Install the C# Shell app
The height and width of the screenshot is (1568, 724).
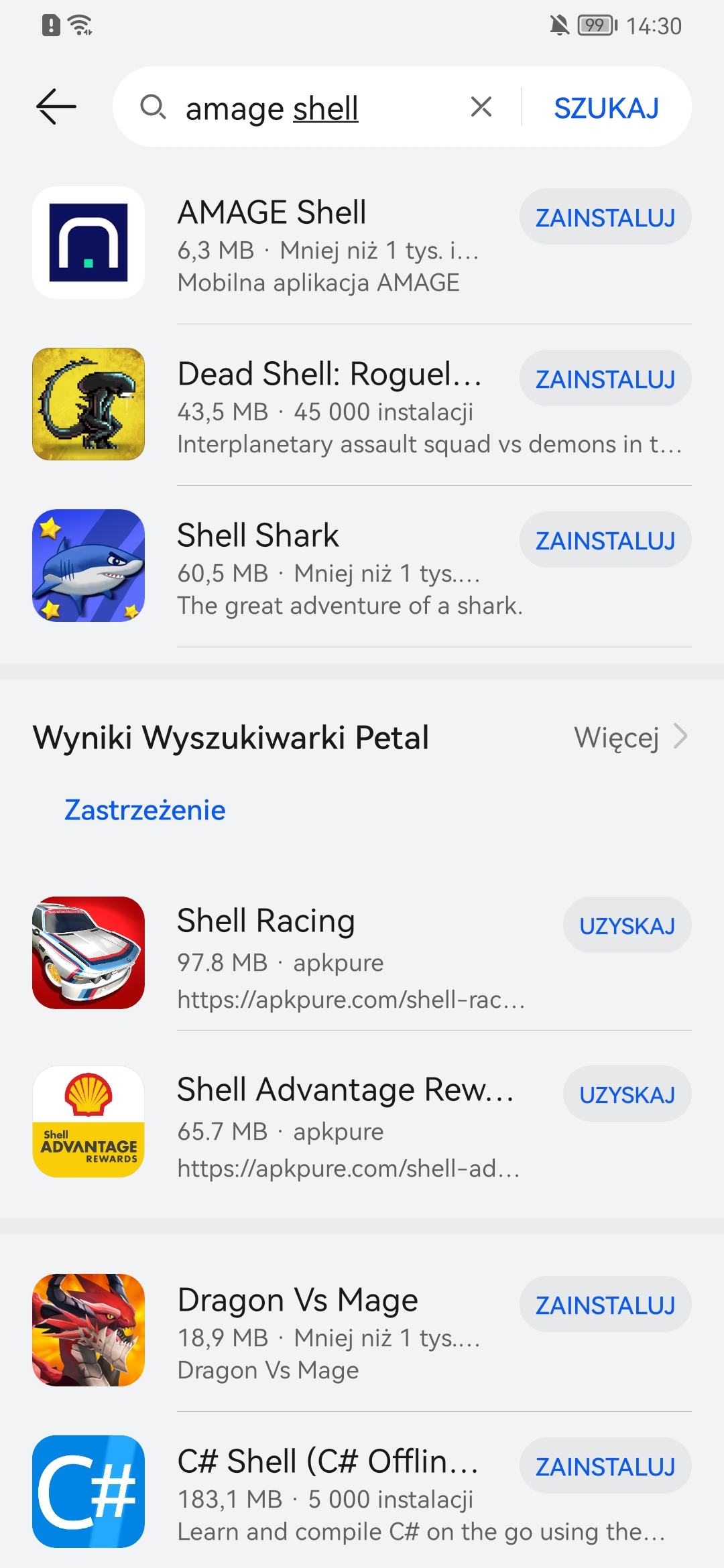click(605, 1467)
